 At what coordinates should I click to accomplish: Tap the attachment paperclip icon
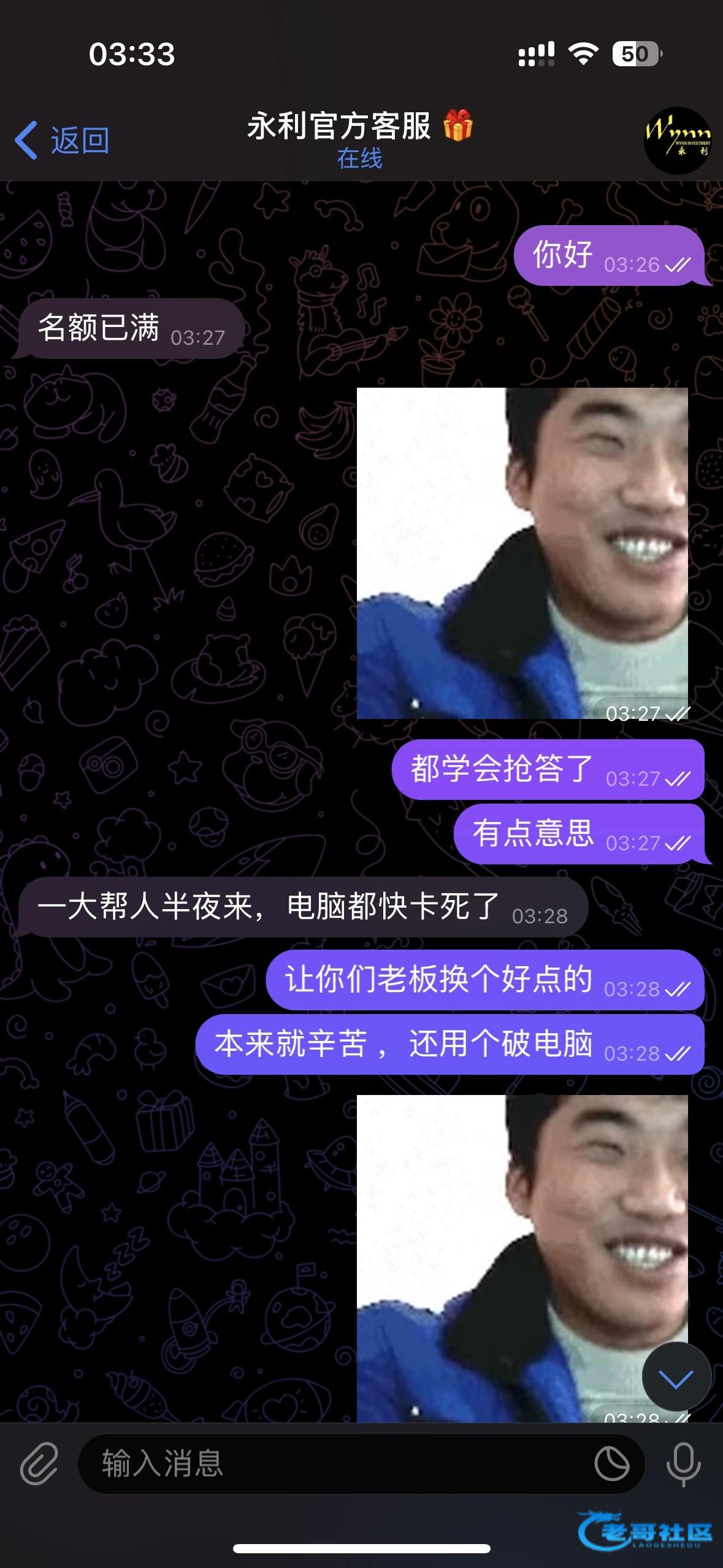point(39,1464)
